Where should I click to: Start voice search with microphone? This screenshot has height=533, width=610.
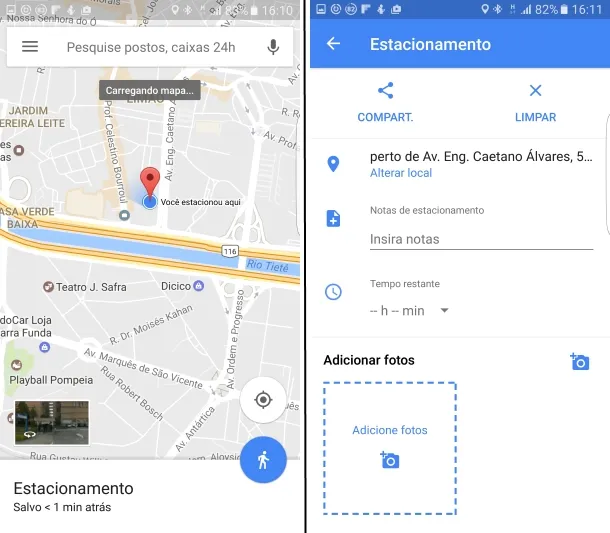(273, 47)
